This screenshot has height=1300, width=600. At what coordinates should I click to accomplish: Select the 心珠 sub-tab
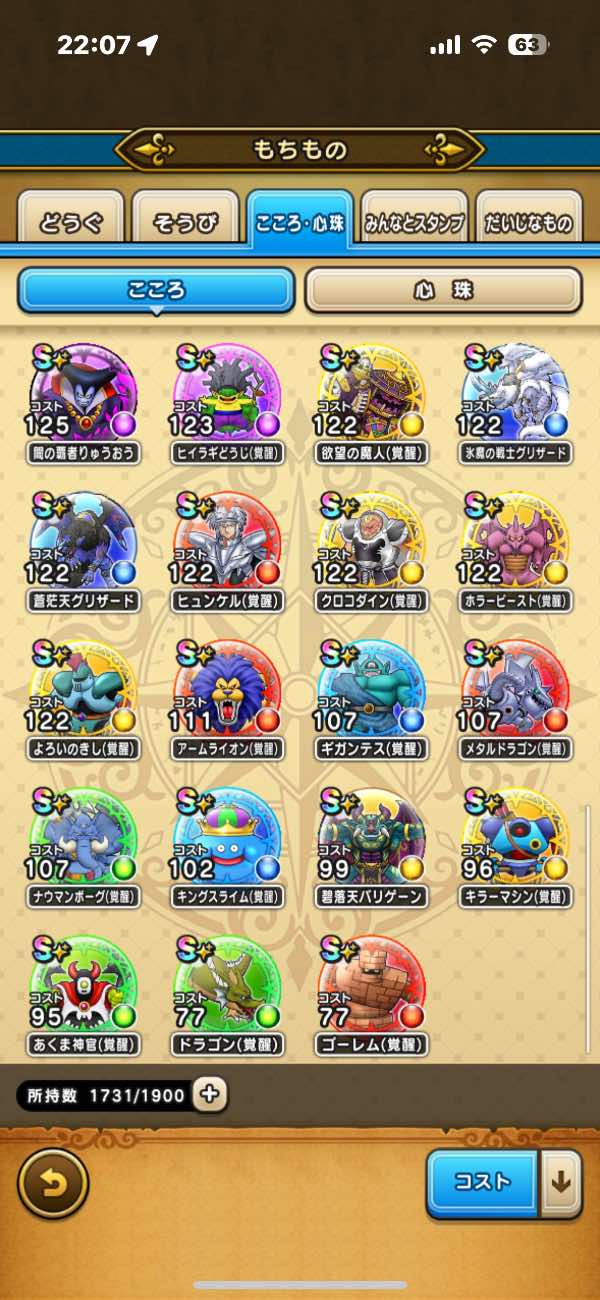[x=442, y=291]
